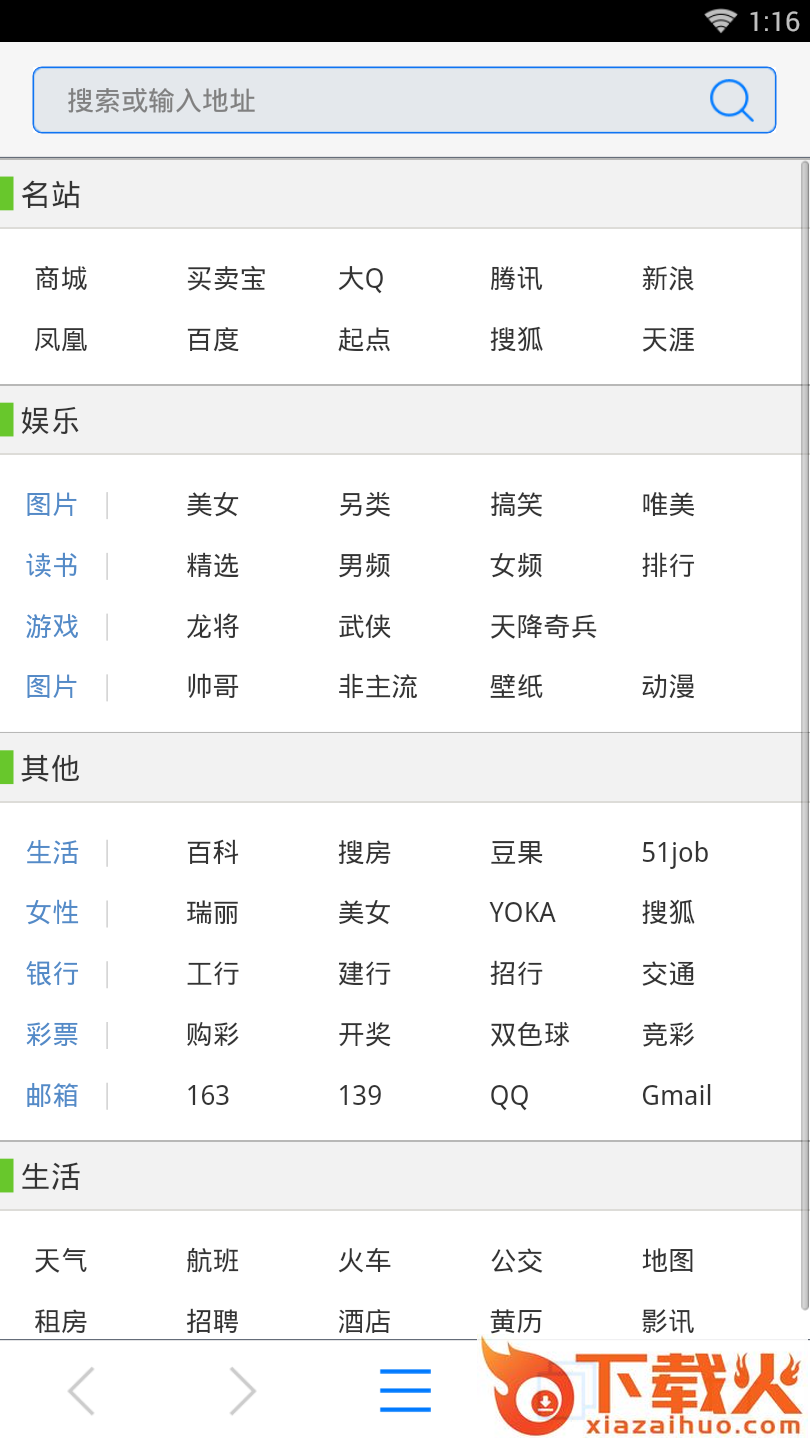Image resolution: width=810 pixels, height=1440 pixels.
Task: Open the Gmail mailbox link
Action: coord(677,1096)
